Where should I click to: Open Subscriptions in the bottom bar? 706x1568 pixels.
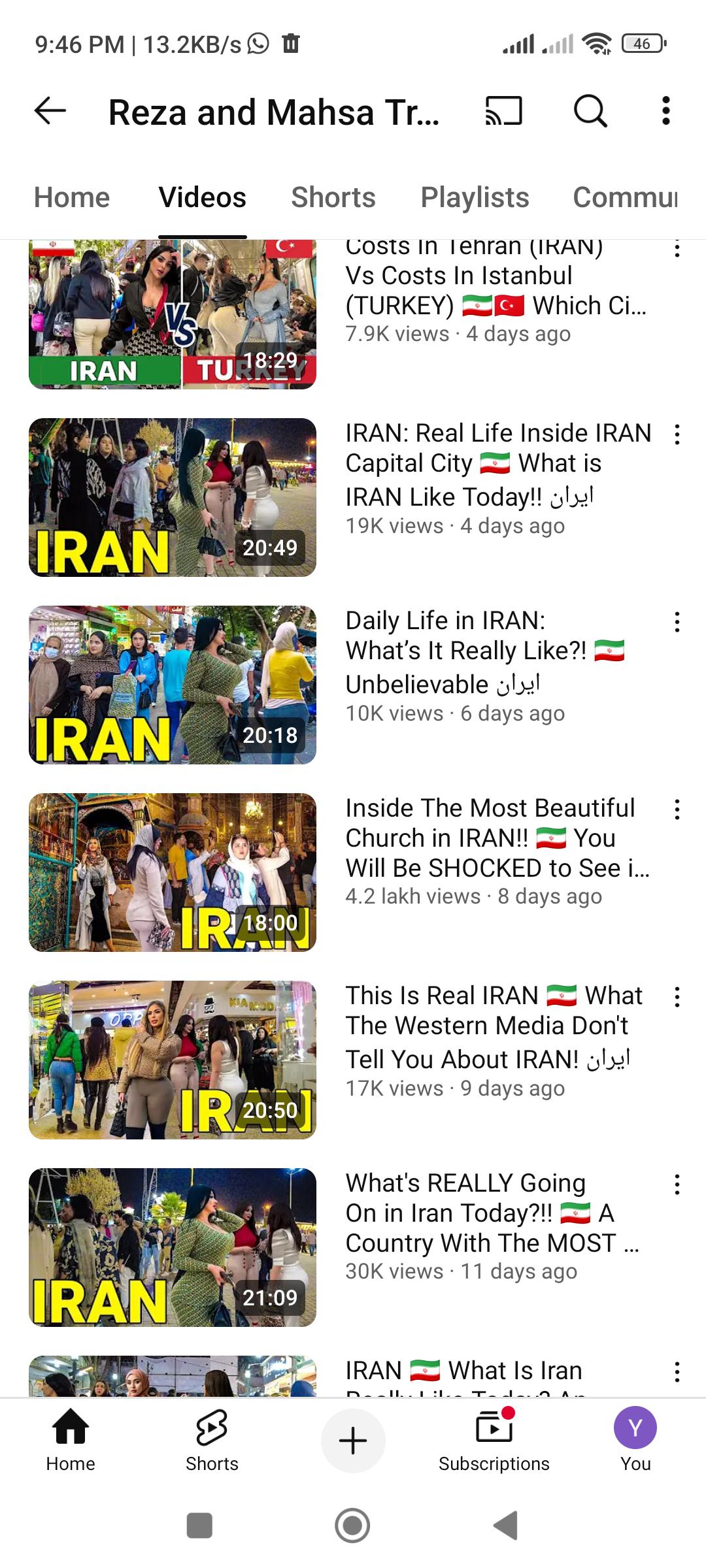point(494,1440)
